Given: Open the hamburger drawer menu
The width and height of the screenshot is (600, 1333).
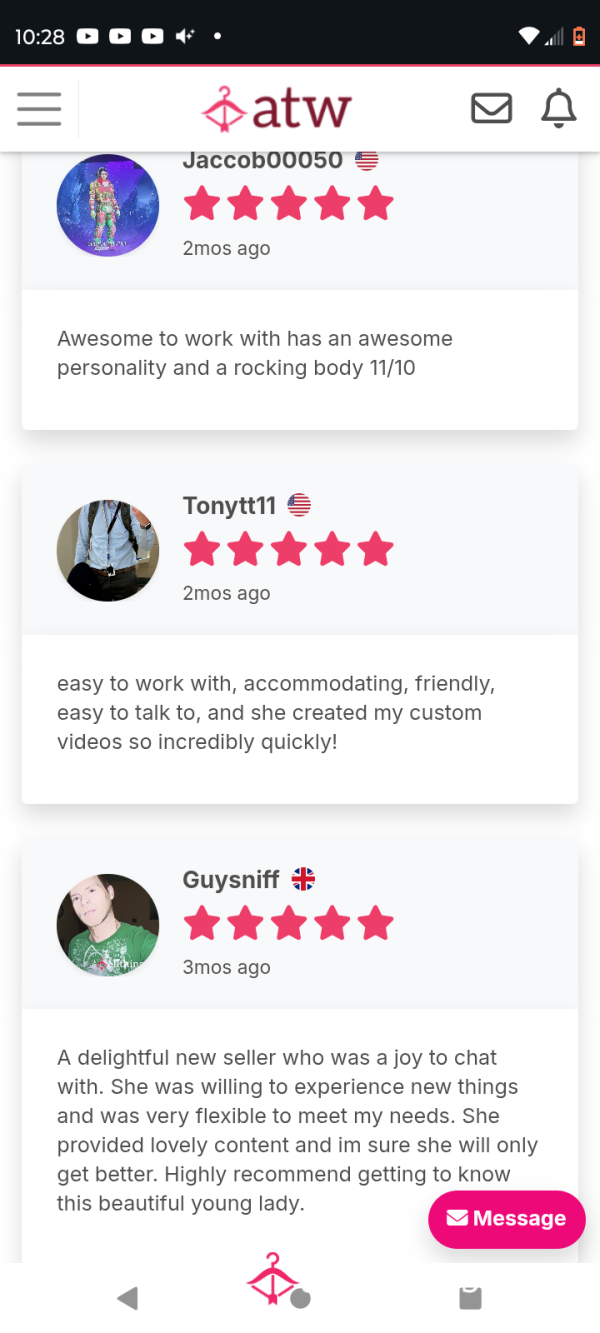Looking at the screenshot, I should 39,108.
